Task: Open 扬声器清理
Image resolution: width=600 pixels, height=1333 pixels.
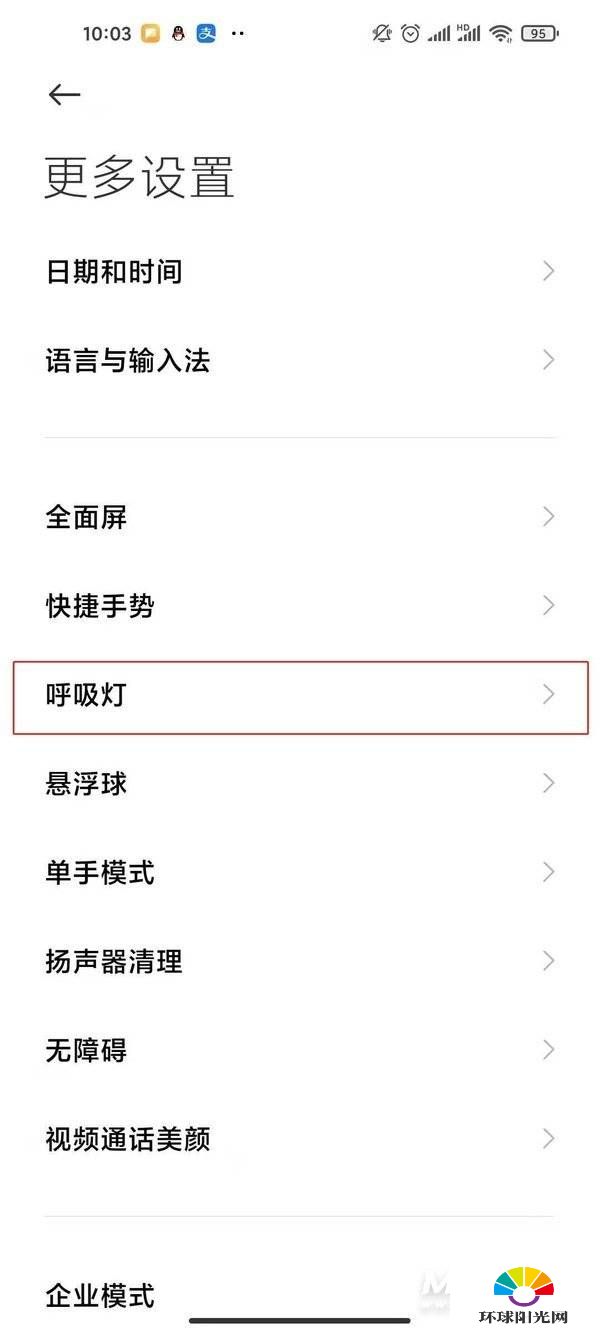Action: (x=300, y=962)
